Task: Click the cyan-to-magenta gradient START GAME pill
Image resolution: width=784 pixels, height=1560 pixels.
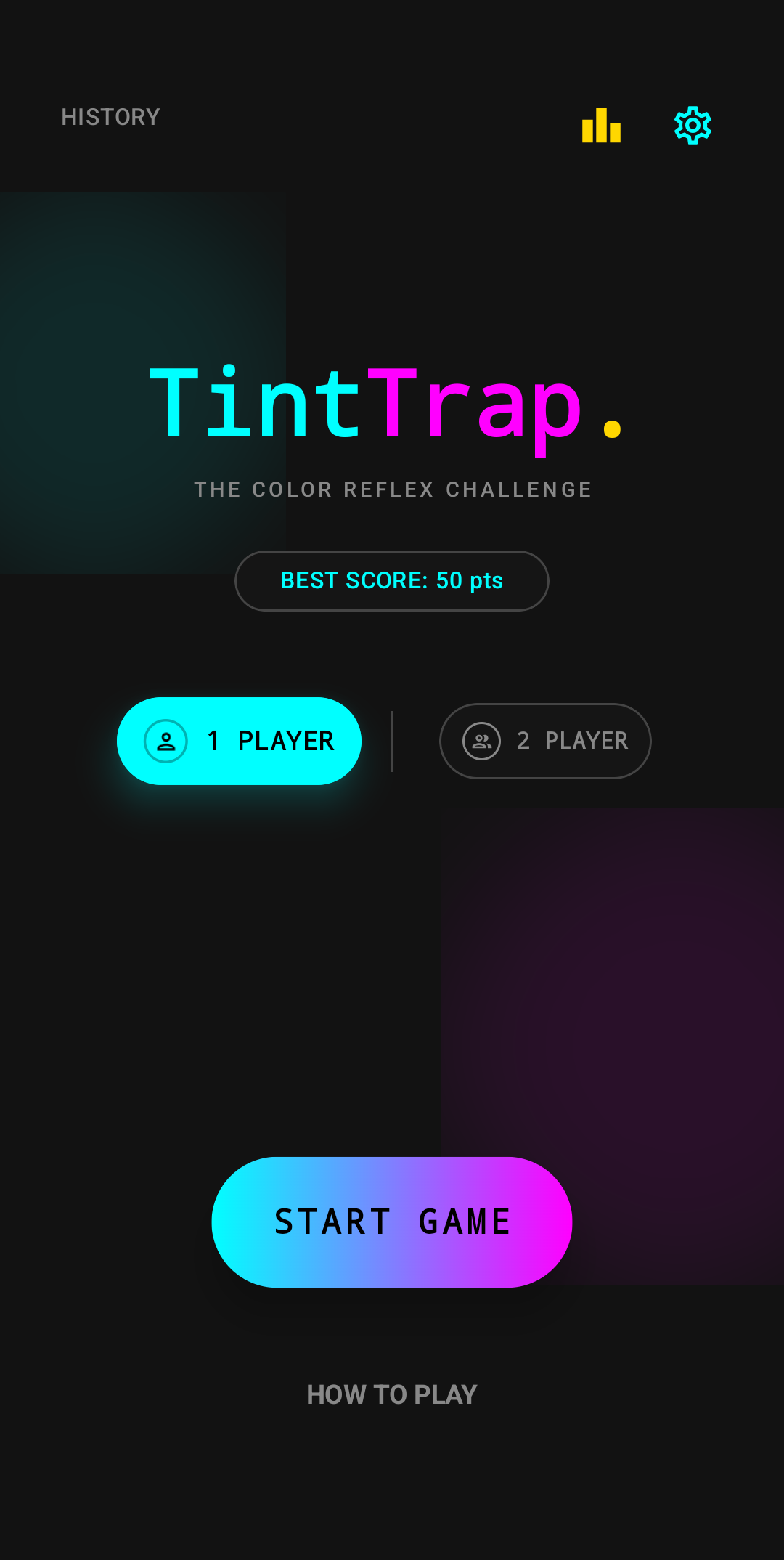Action: tap(391, 1222)
